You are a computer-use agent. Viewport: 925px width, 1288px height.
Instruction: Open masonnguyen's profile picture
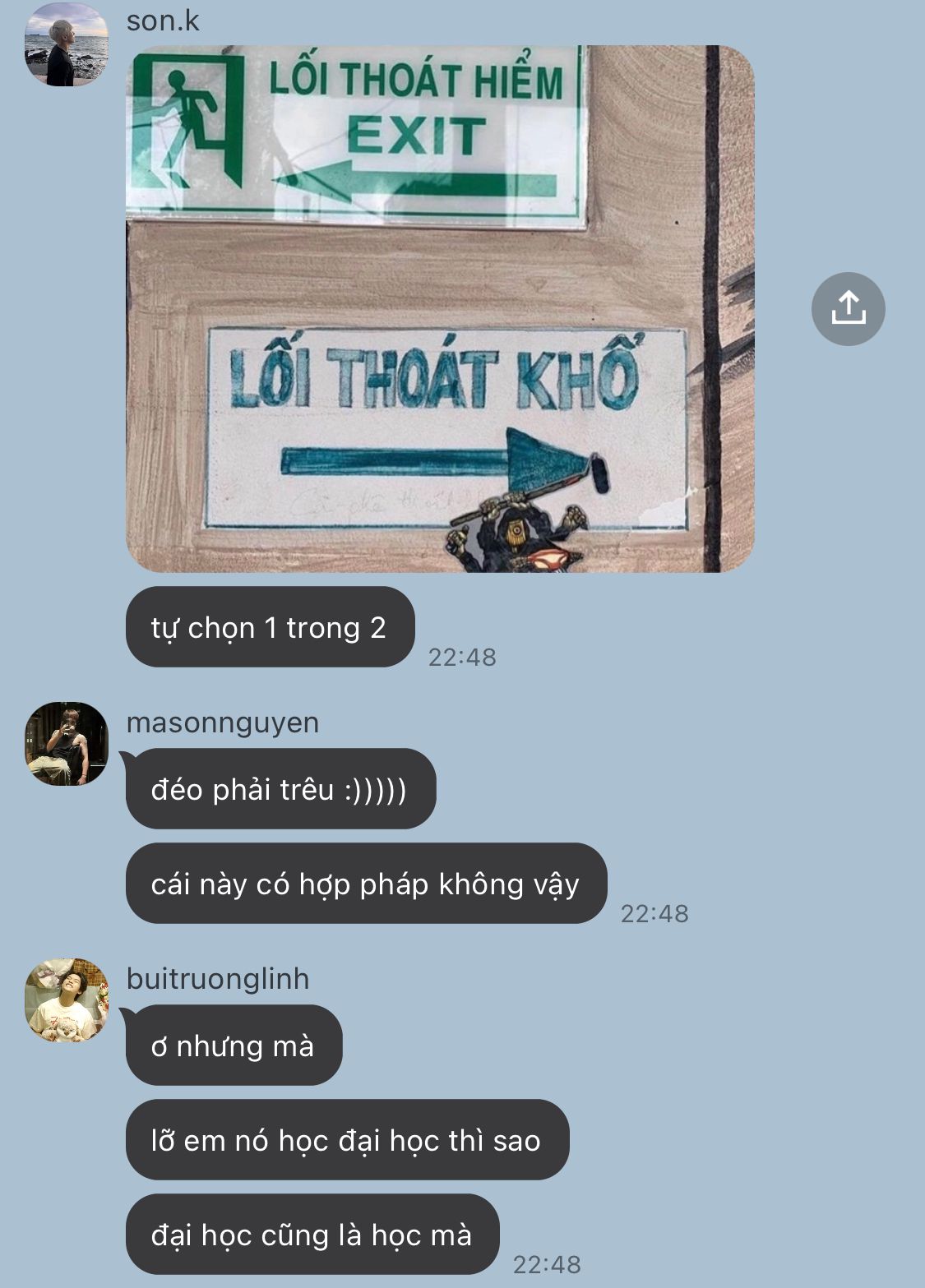66,743
